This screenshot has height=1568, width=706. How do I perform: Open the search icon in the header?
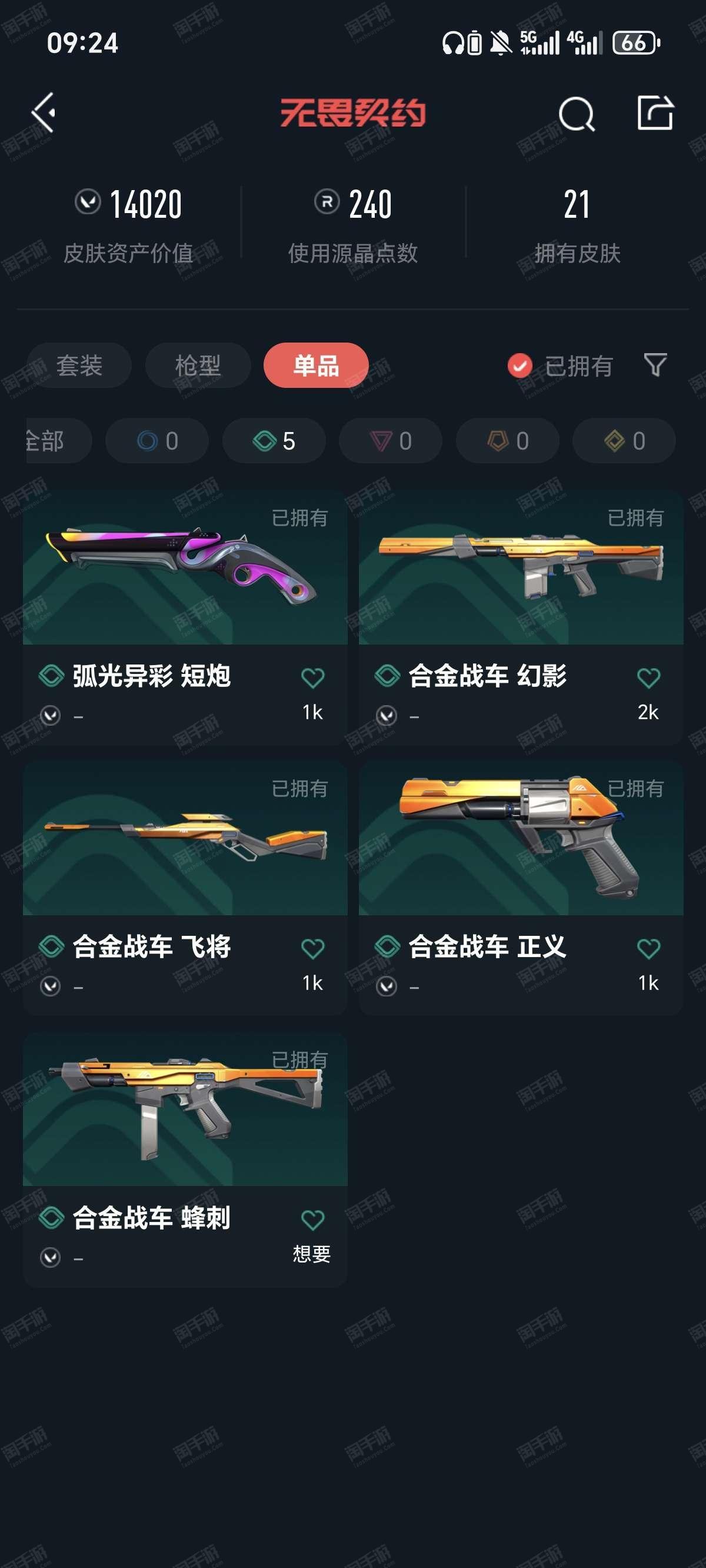(x=576, y=114)
